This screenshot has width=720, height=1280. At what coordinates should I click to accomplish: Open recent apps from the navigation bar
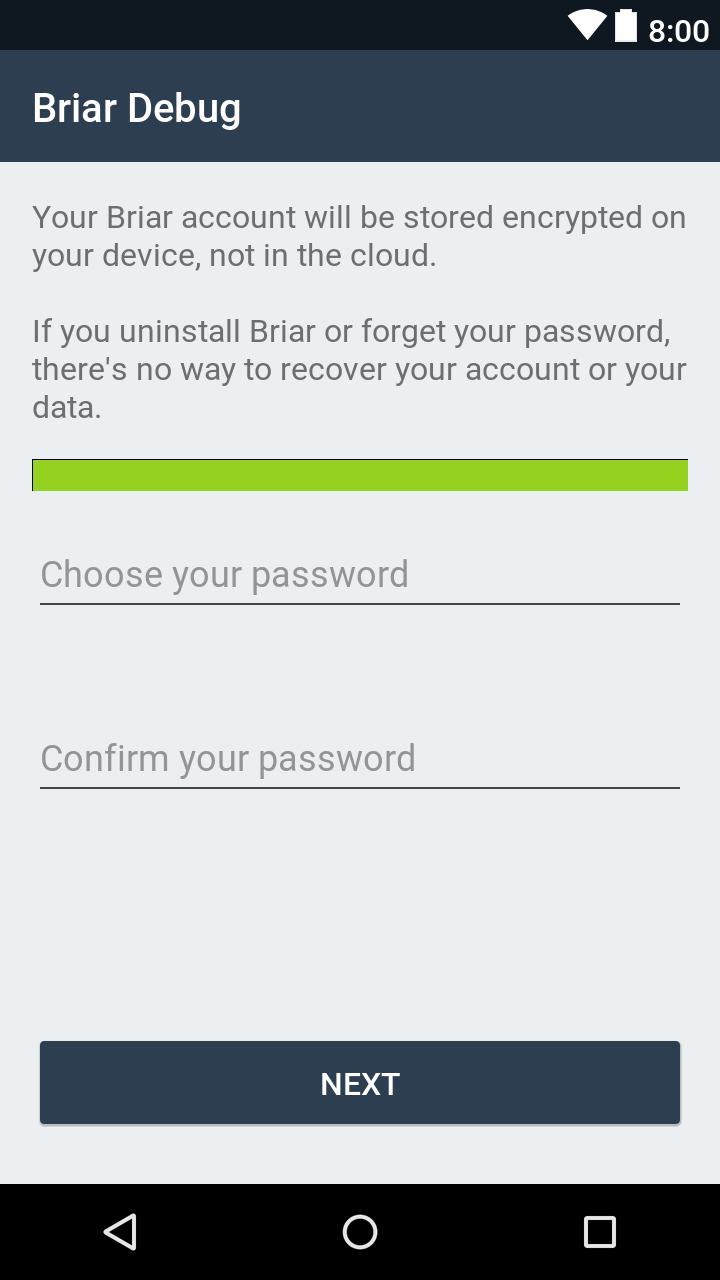[600, 1232]
